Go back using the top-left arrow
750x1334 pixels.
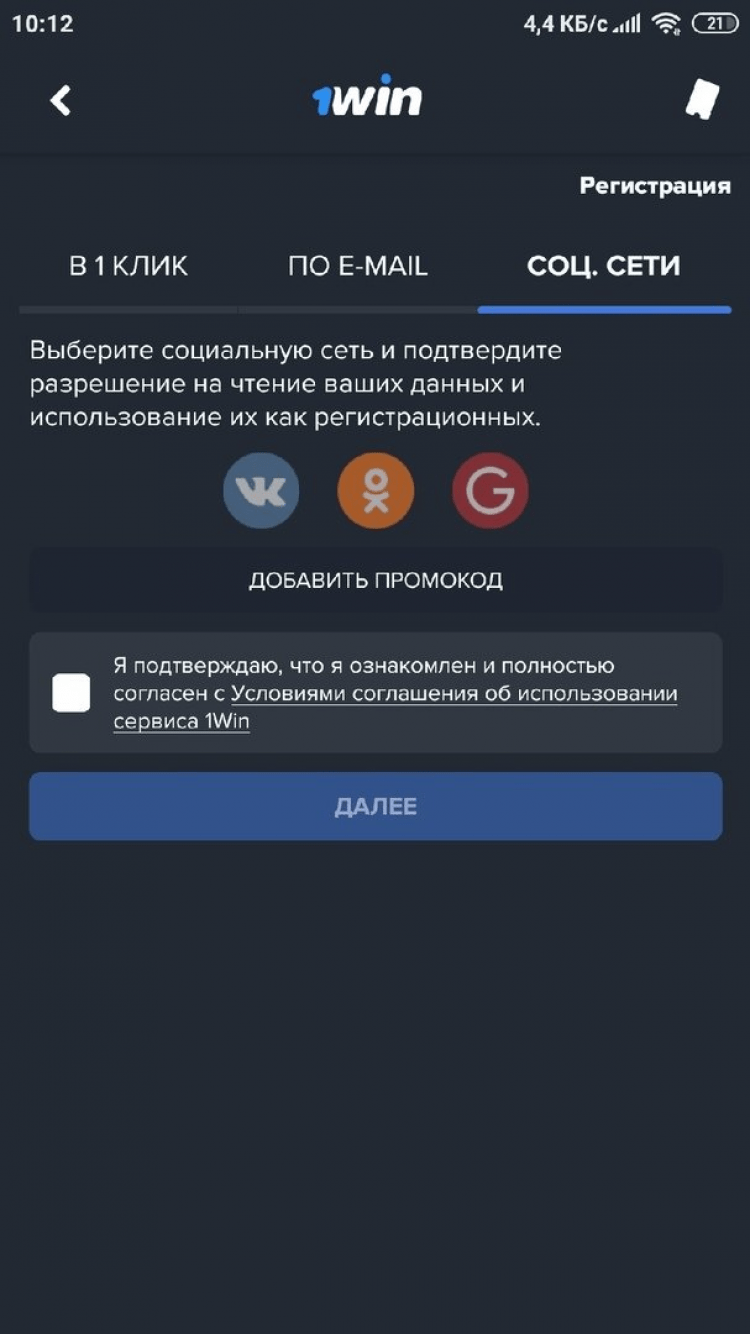[x=61, y=100]
